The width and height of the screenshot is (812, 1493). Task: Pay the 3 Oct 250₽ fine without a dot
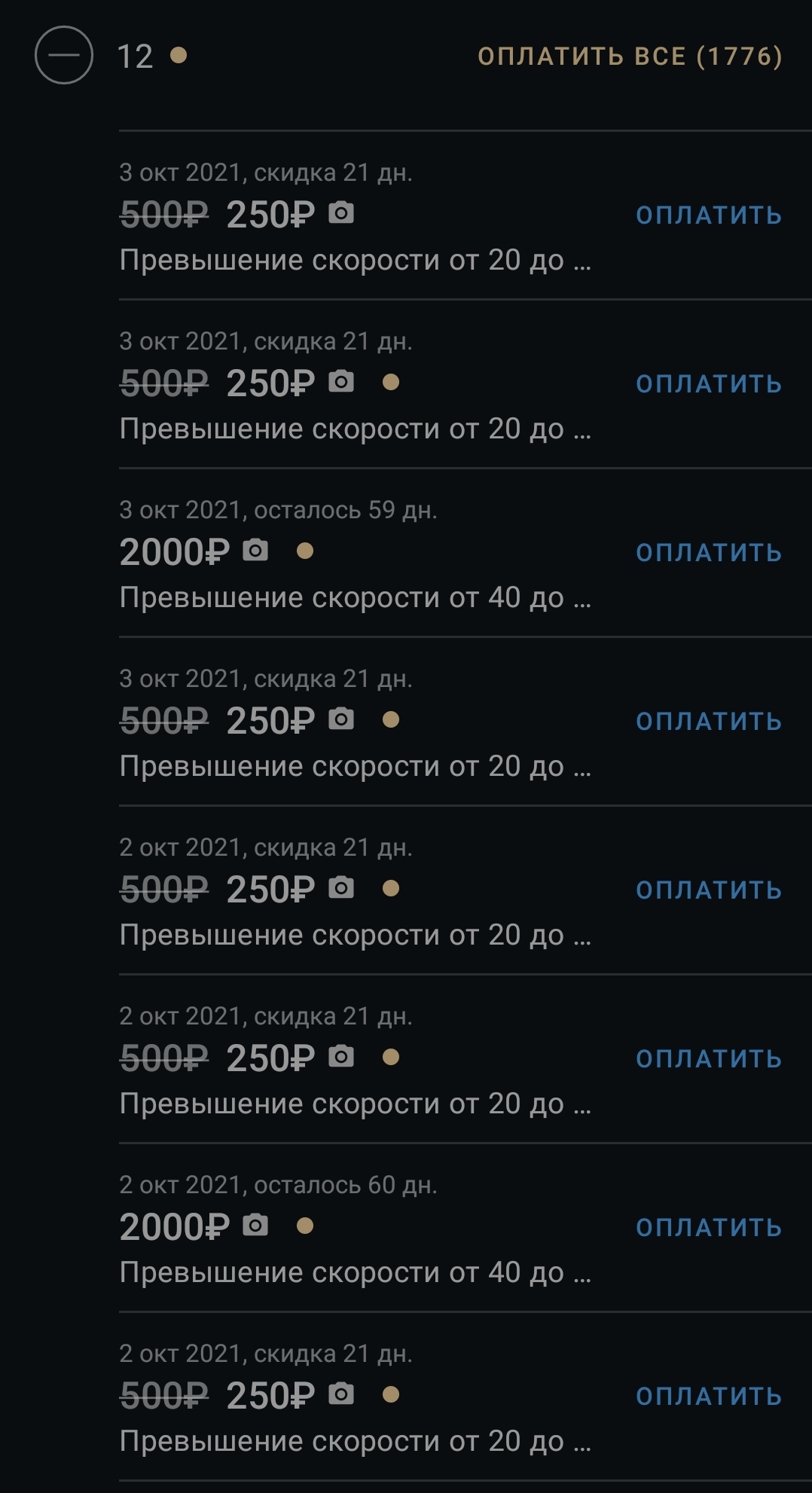tap(708, 215)
